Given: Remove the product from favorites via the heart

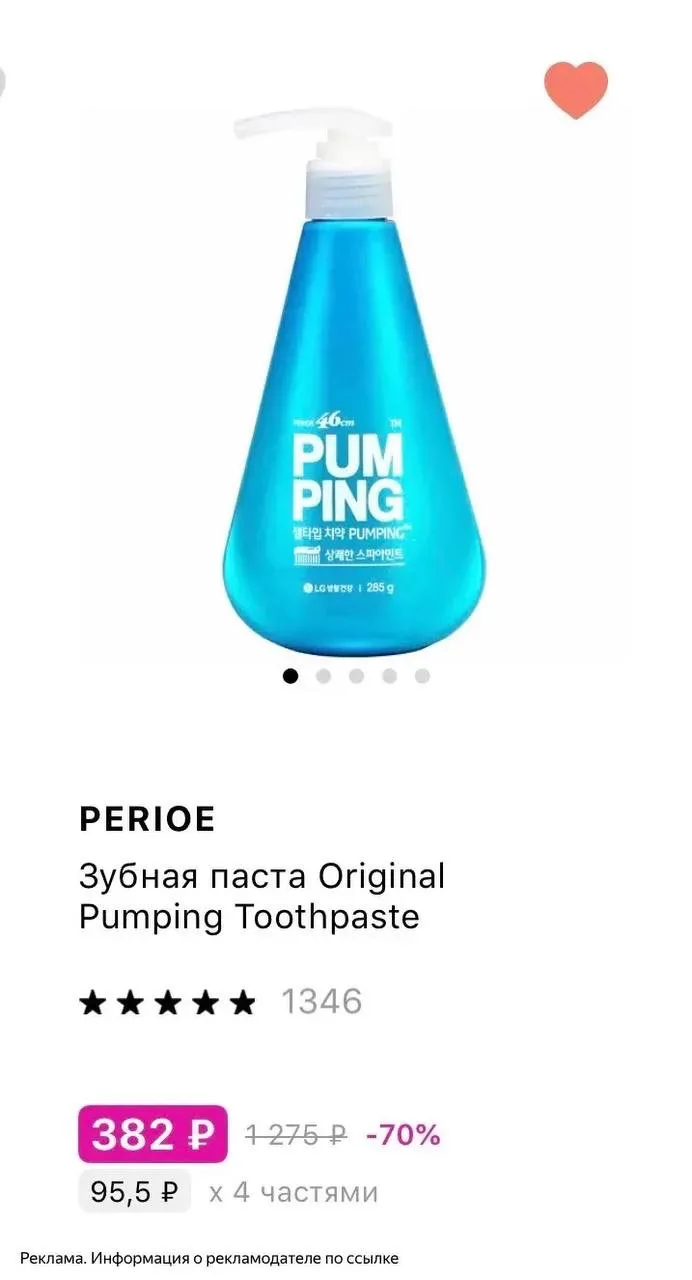Looking at the screenshot, I should coord(576,90).
